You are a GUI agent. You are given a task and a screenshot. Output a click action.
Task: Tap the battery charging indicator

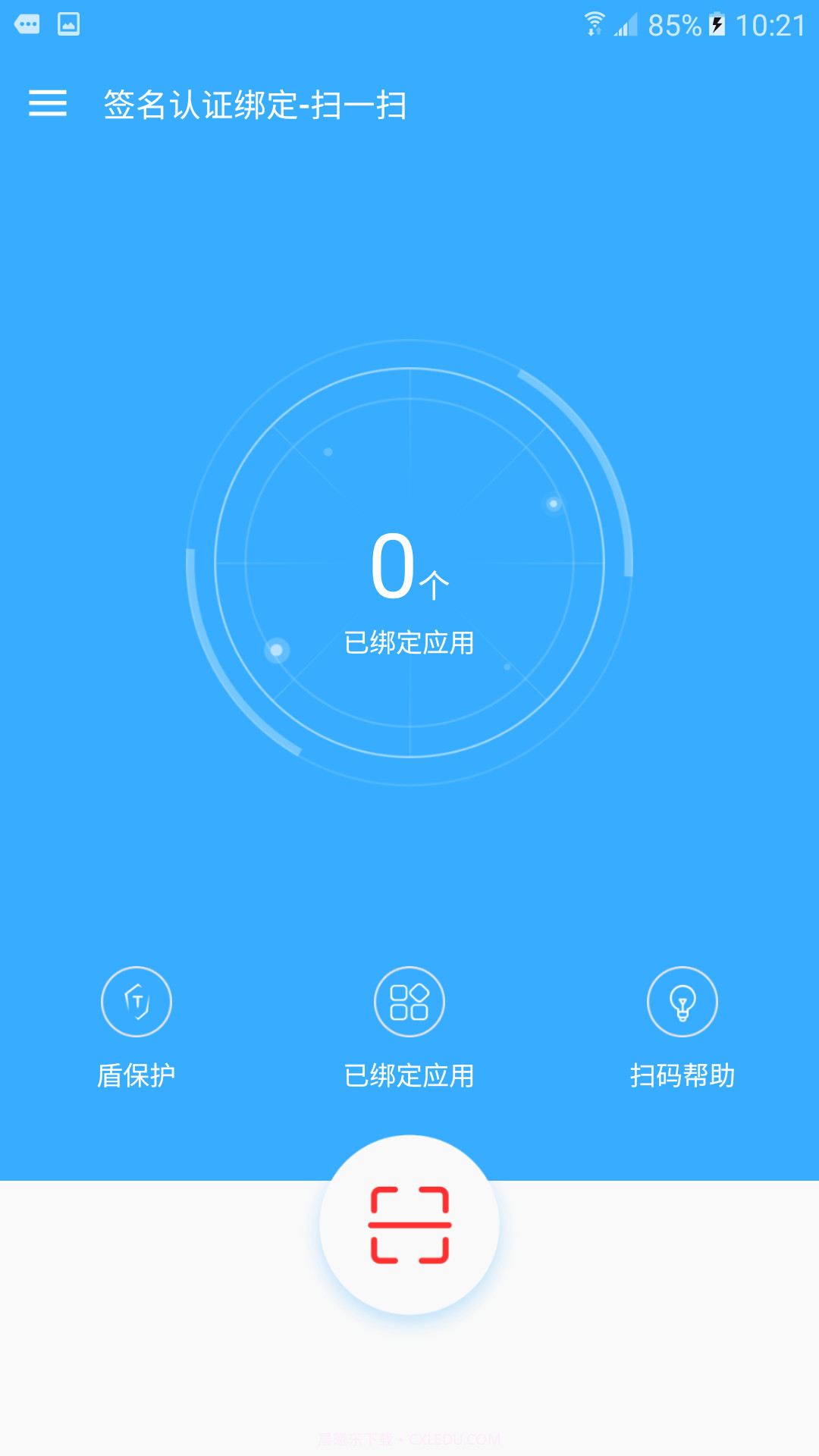click(716, 23)
